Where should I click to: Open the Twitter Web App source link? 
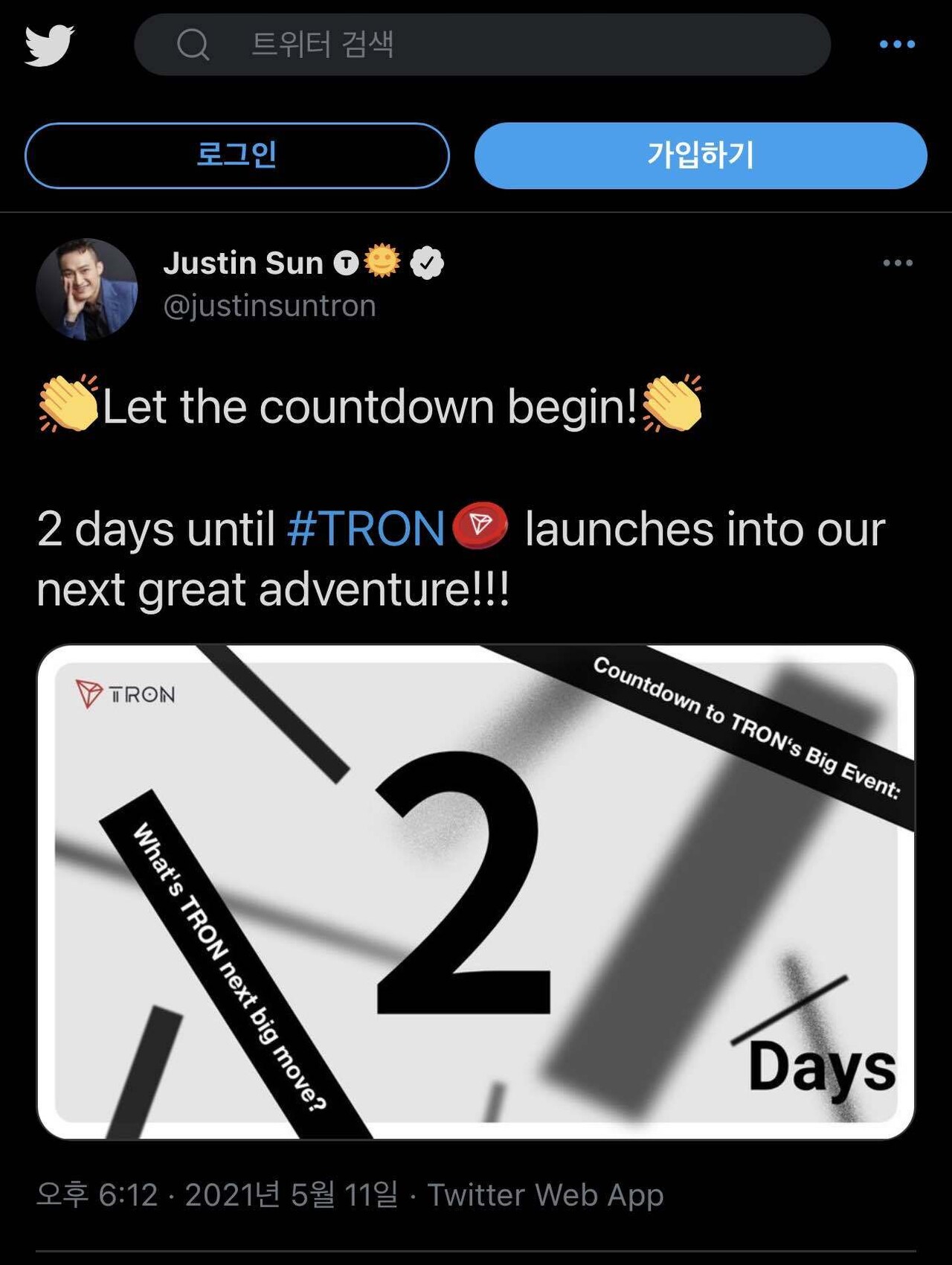[x=545, y=1195]
